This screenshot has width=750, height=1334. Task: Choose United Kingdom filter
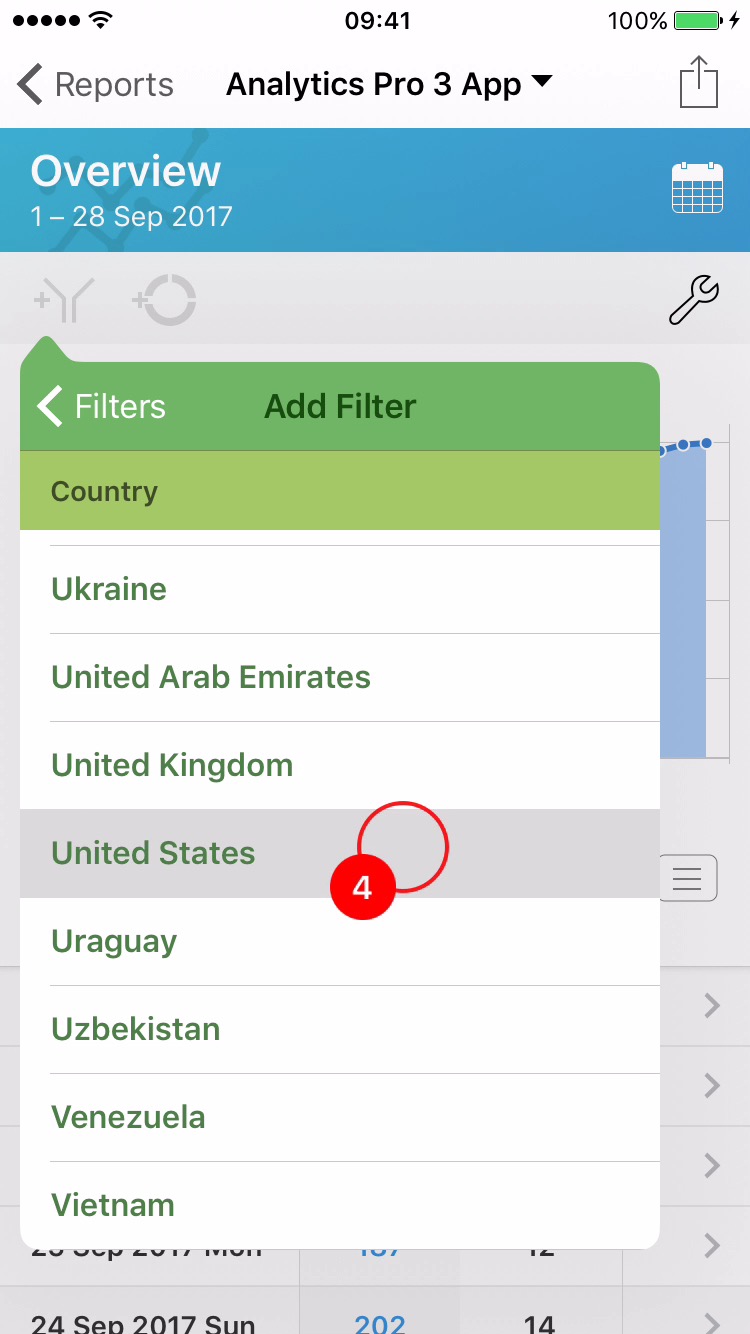coord(339,765)
